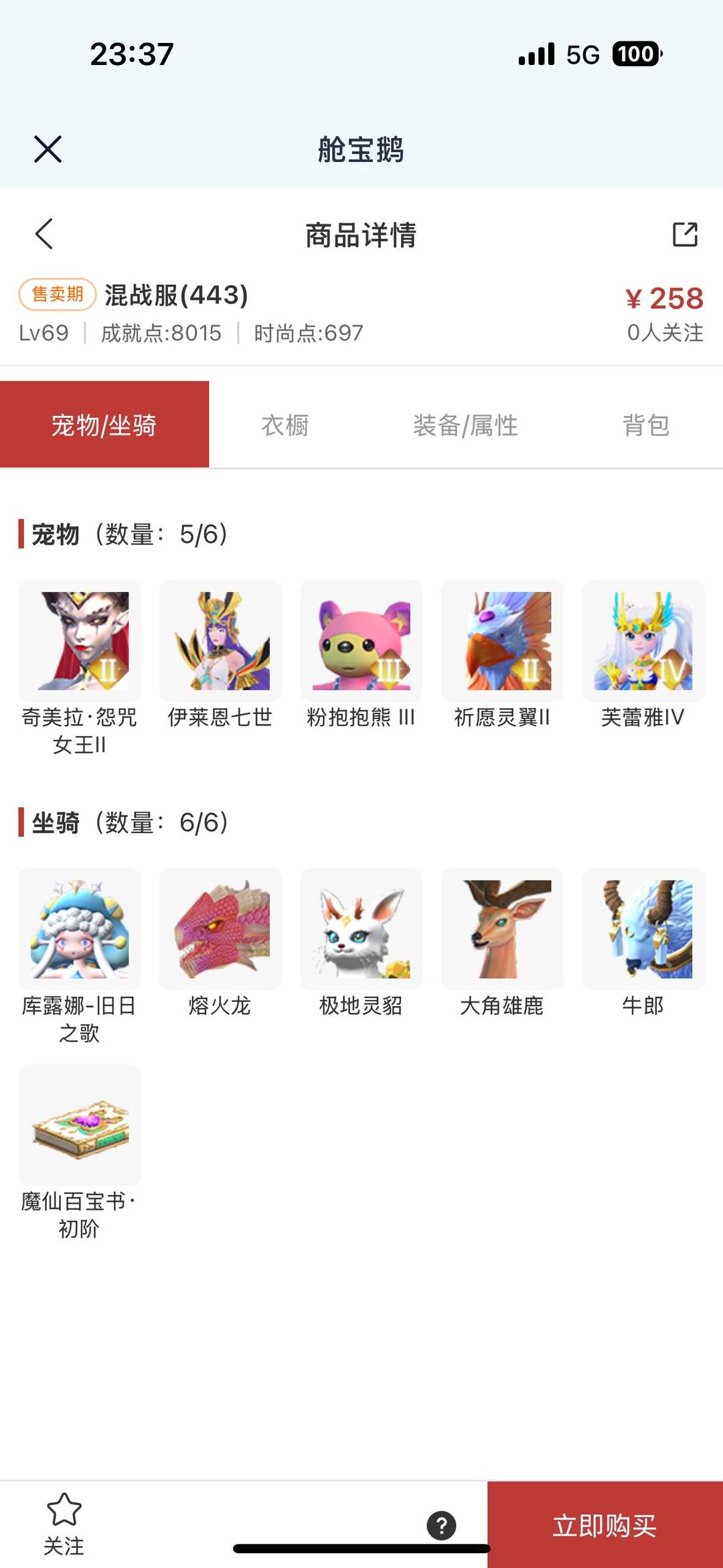Open the 粉抱抱熊 III pet icon

(x=361, y=641)
